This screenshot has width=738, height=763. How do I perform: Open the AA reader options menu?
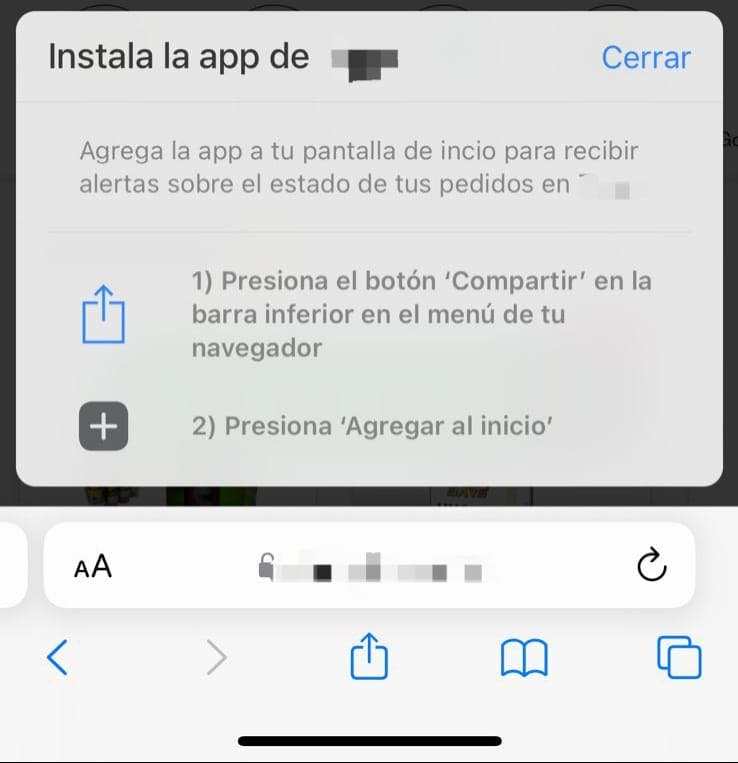click(93, 567)
